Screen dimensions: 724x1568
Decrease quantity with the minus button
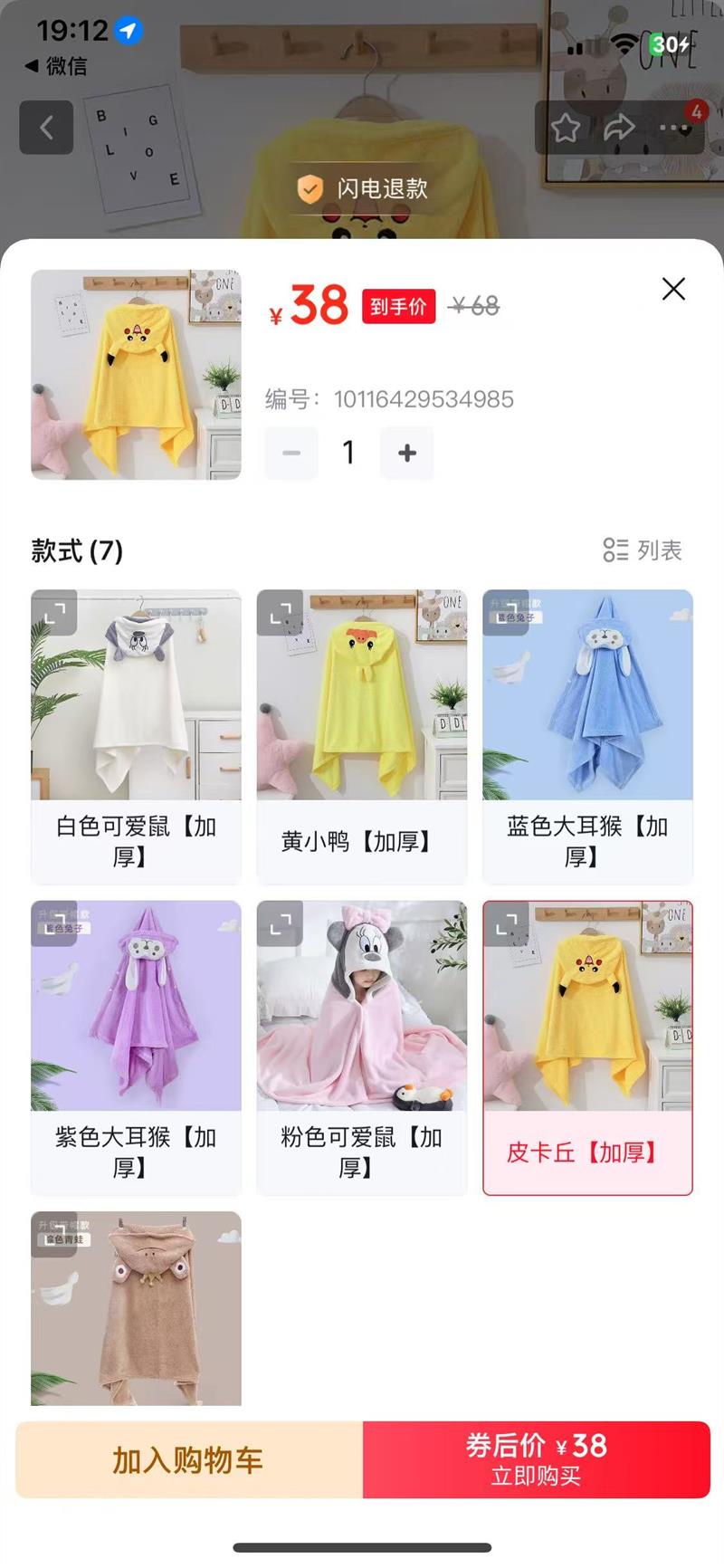[291, 453]
